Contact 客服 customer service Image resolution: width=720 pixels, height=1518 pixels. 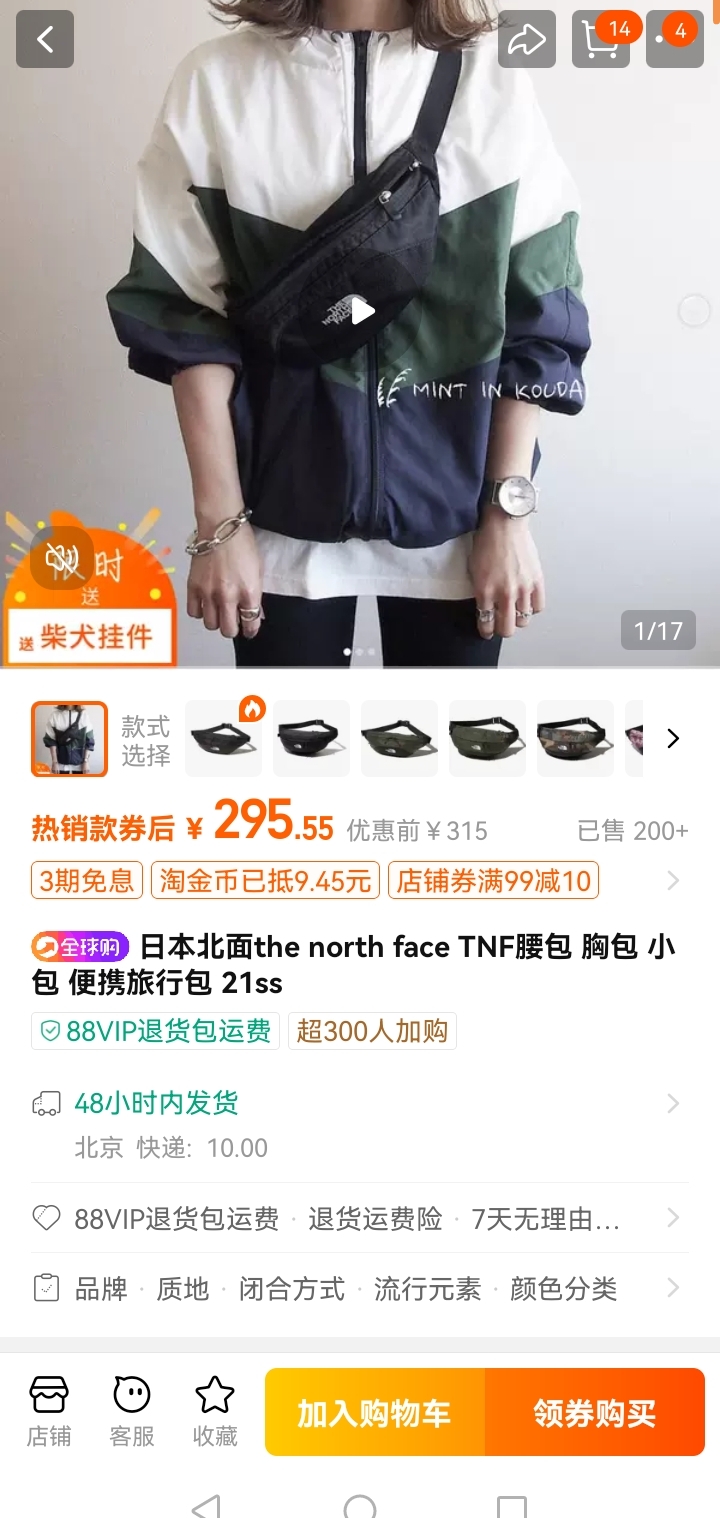click(x=132, y=1411)
